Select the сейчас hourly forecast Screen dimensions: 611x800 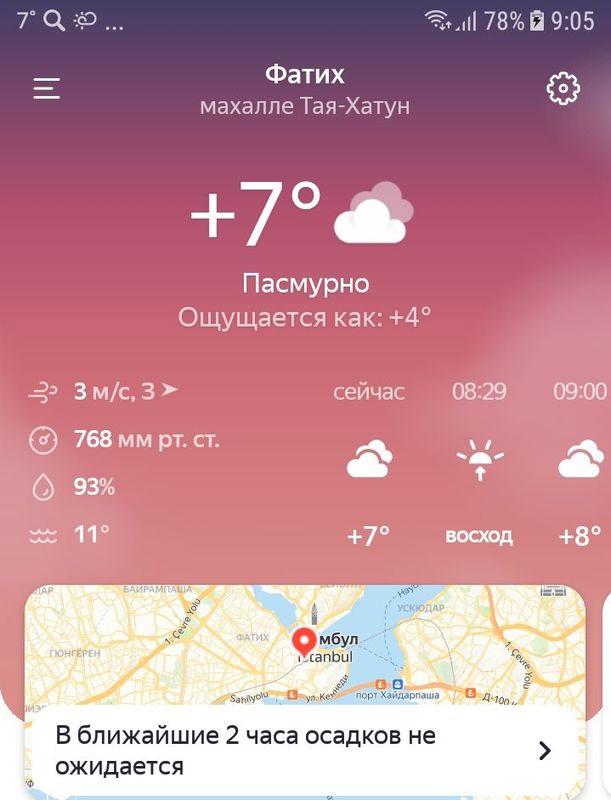[369, 462]
